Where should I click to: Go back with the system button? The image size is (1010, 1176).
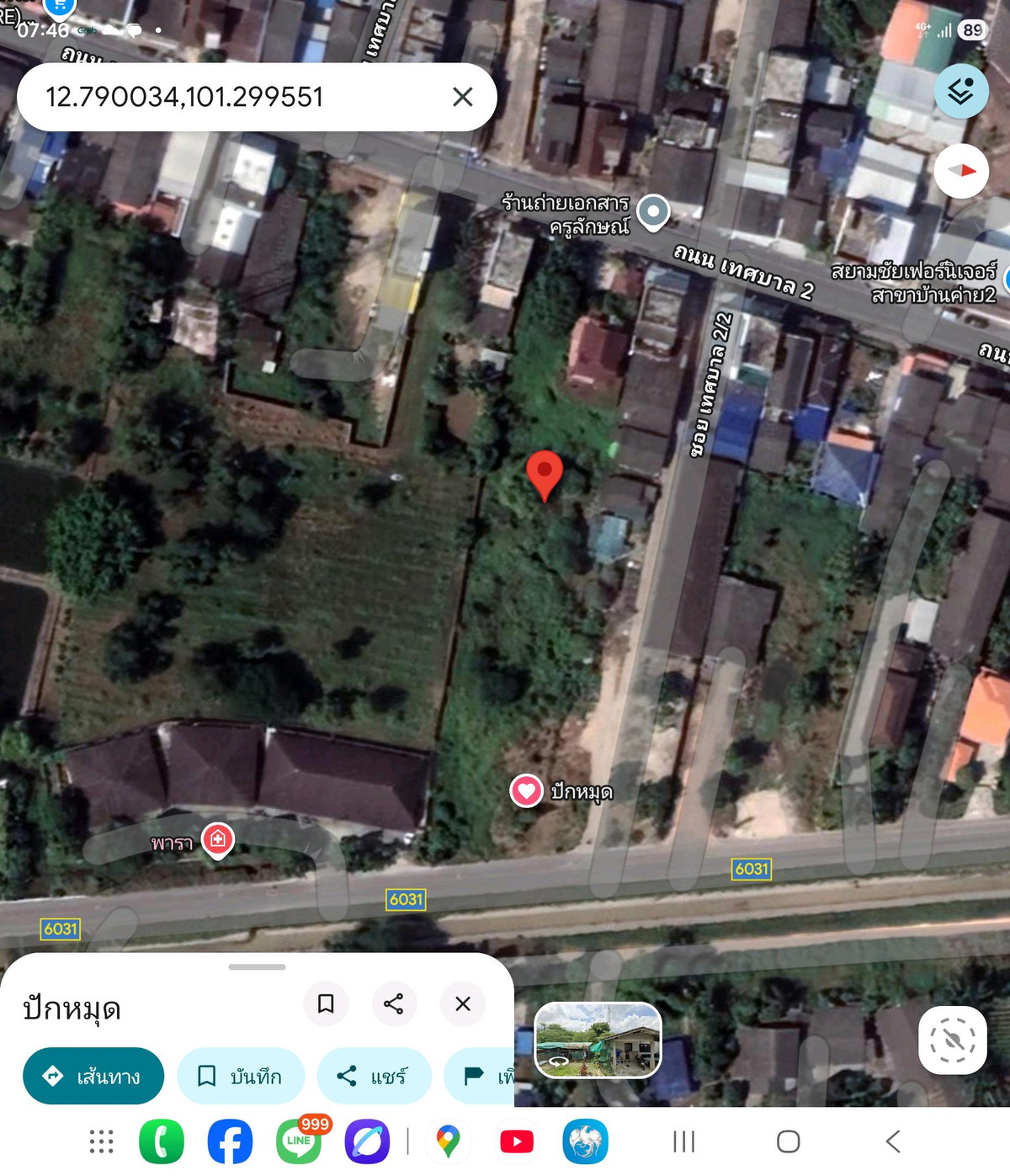pos(893,1142)
